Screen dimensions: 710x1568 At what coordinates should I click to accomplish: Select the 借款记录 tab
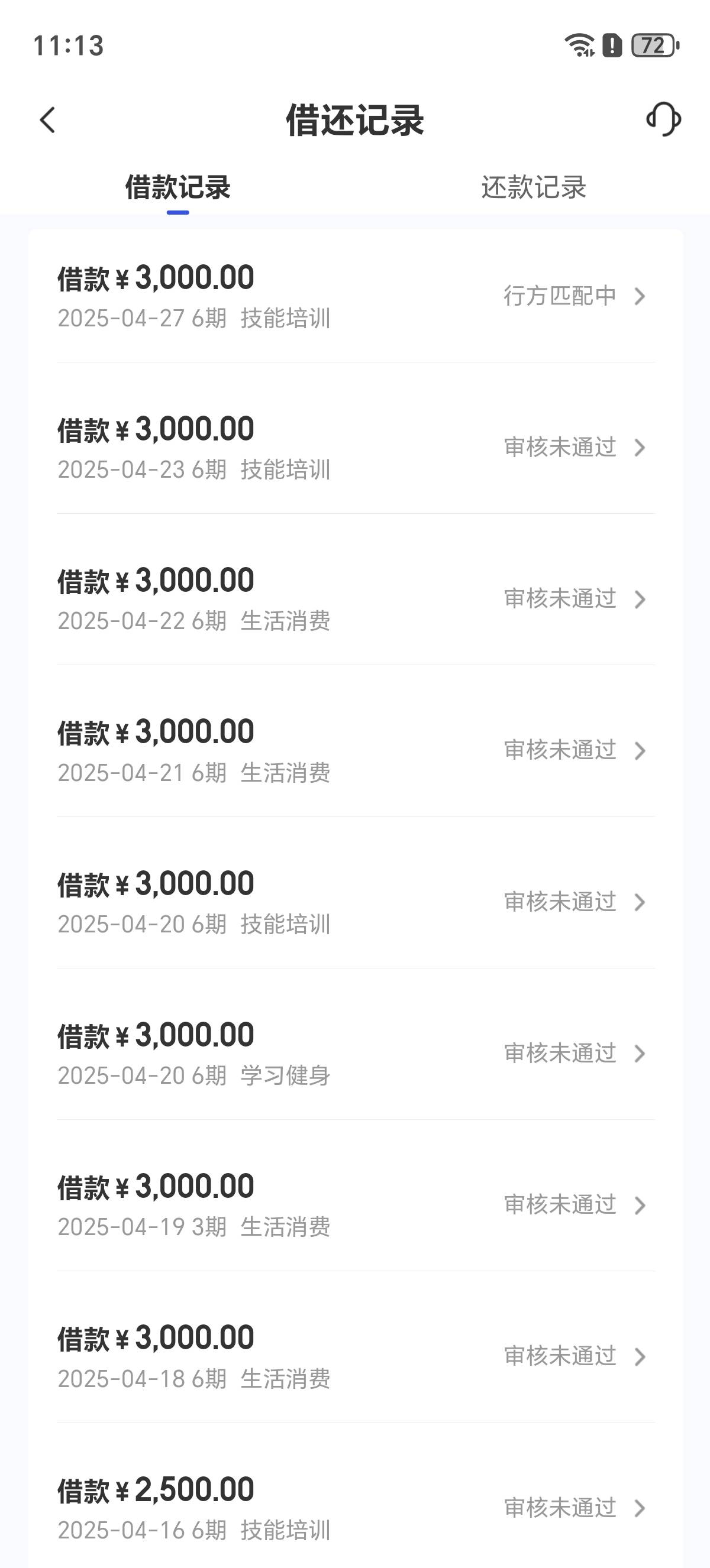click(178, 187)
